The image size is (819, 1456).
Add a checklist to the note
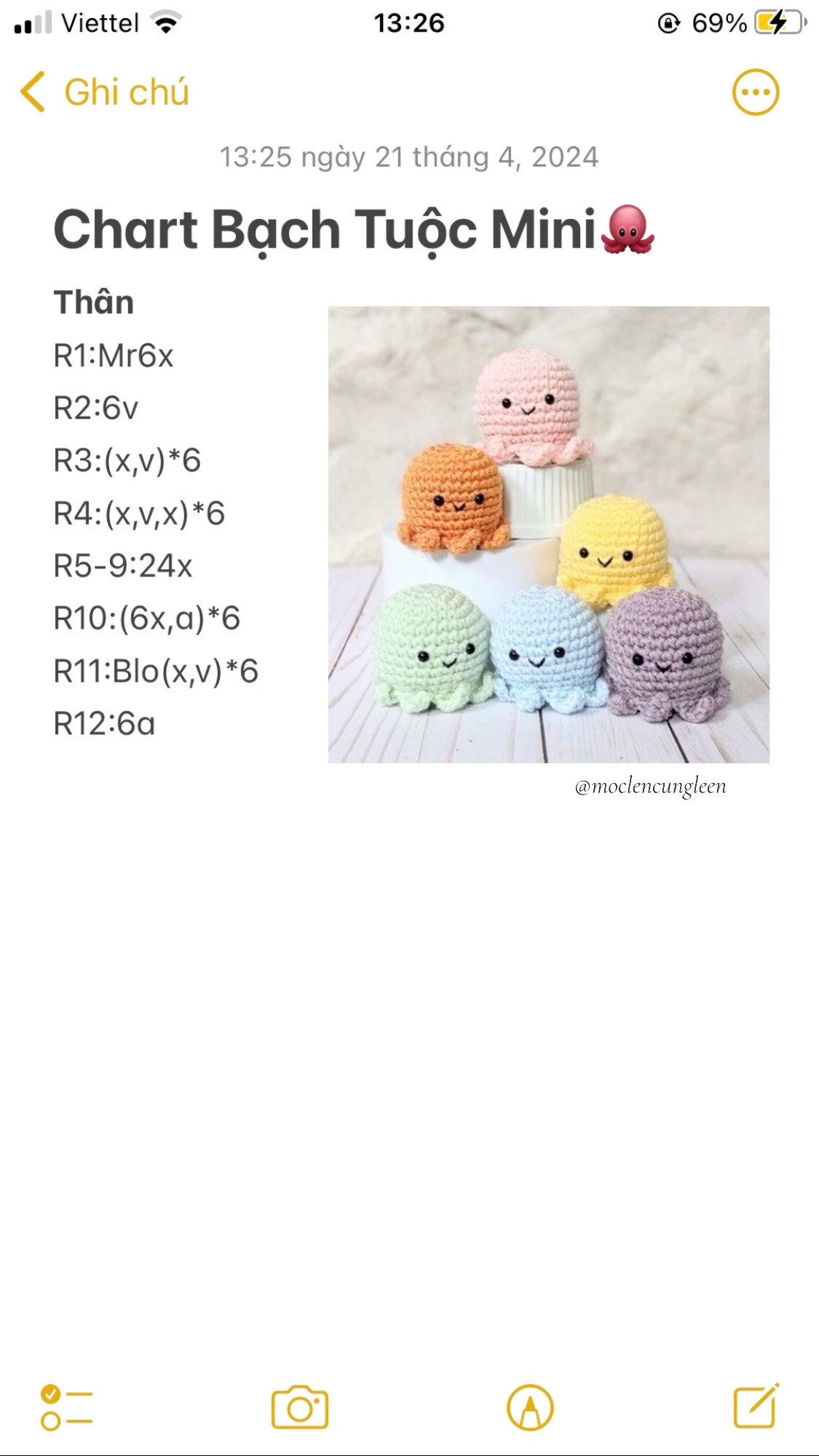point(66,1407)
